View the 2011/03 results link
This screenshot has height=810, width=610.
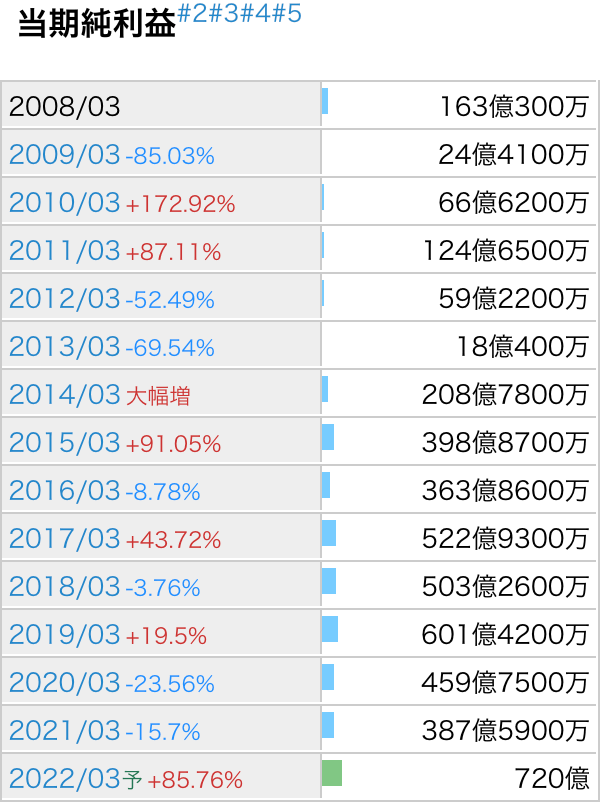tap(64, 251)
